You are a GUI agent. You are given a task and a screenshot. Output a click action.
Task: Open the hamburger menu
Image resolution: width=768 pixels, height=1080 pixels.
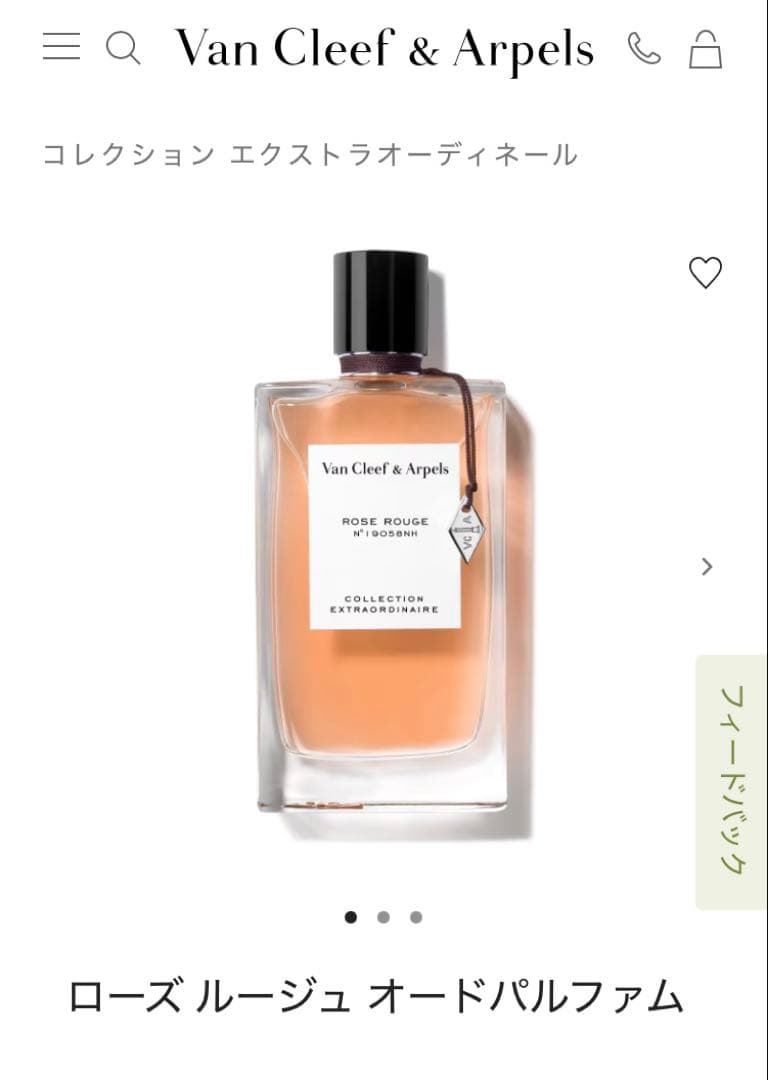coord(61,47)
